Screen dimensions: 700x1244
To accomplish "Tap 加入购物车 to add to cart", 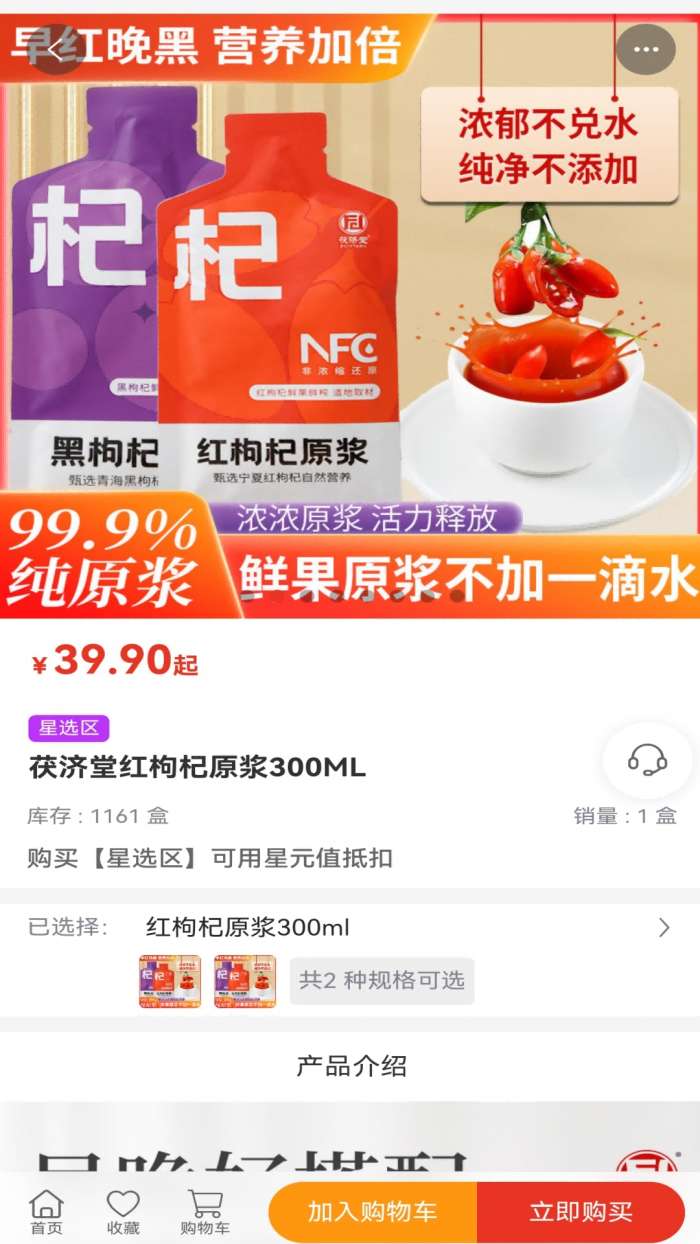I will (x=372, y=1211).
